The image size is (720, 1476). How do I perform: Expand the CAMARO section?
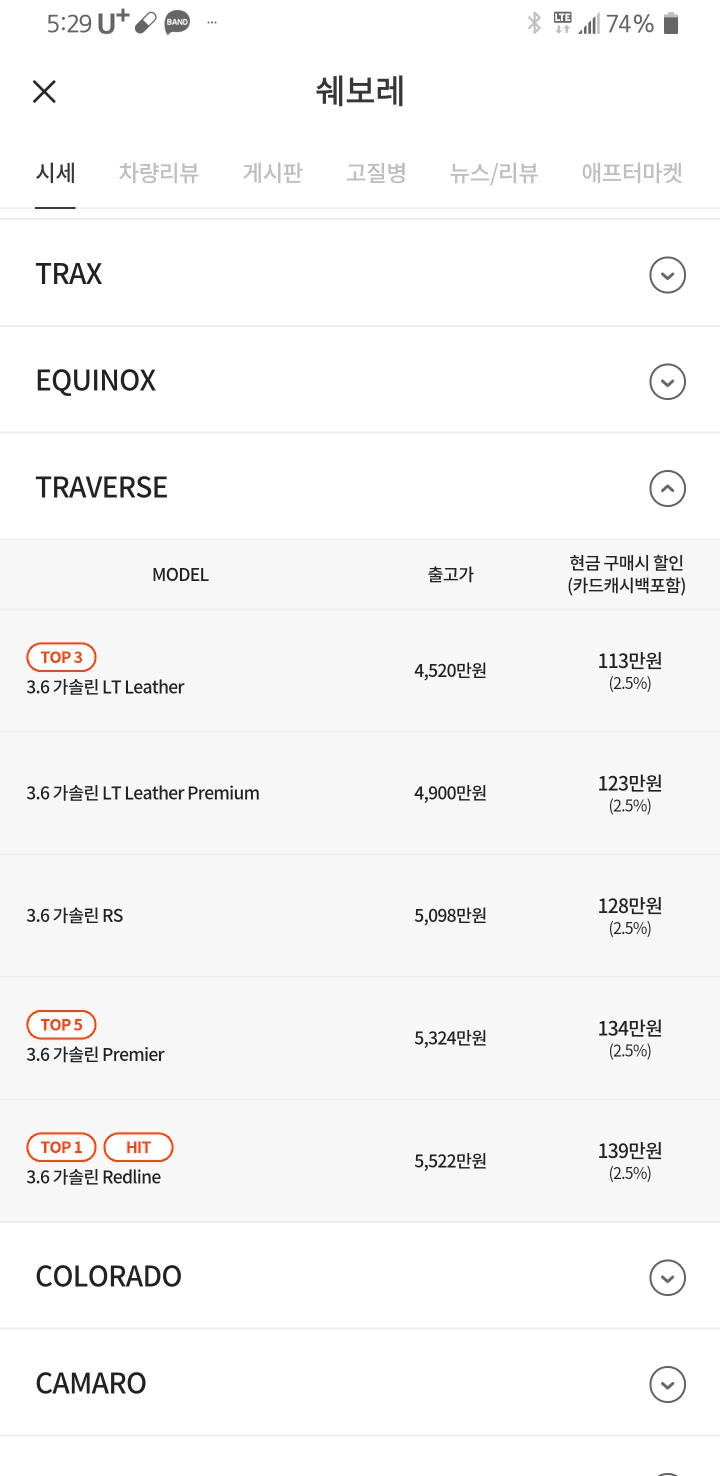pyautogui.click(x=667, y=1384)
